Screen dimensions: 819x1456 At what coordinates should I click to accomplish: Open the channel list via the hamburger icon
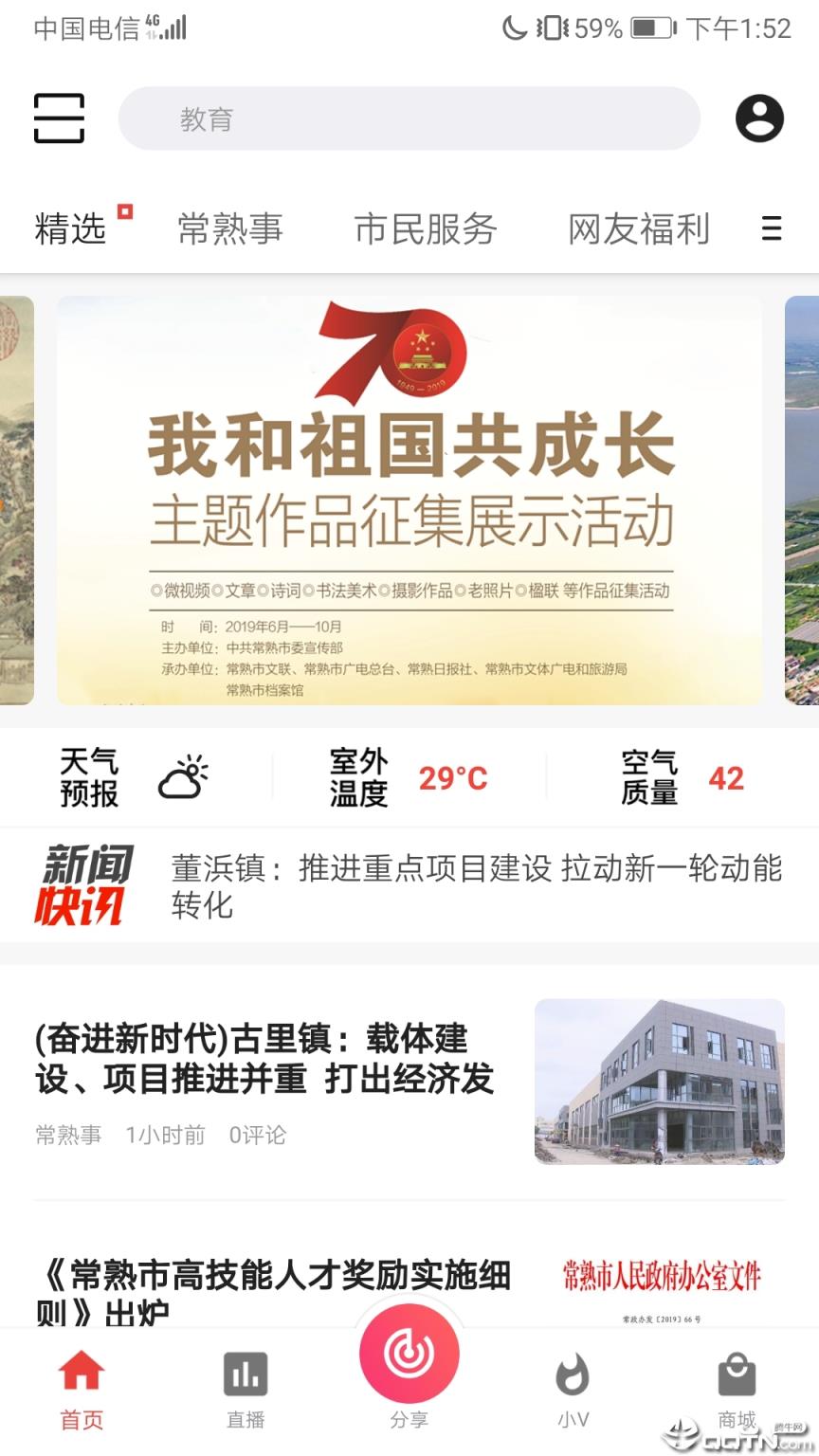click(771, 229)
